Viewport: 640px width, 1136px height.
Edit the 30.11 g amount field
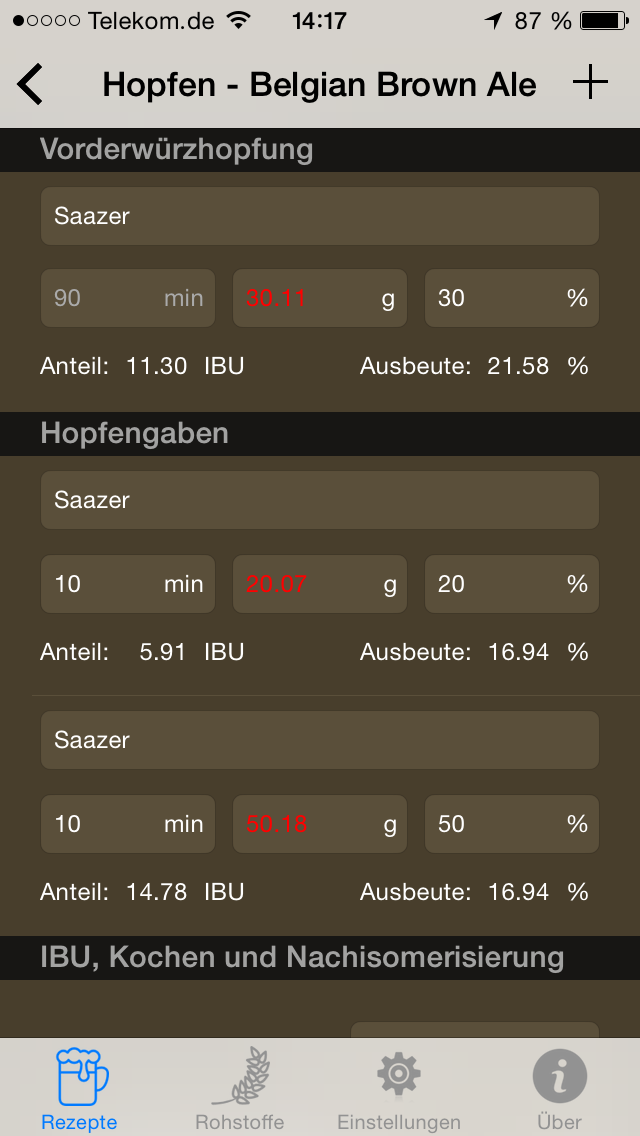(319, 298)
